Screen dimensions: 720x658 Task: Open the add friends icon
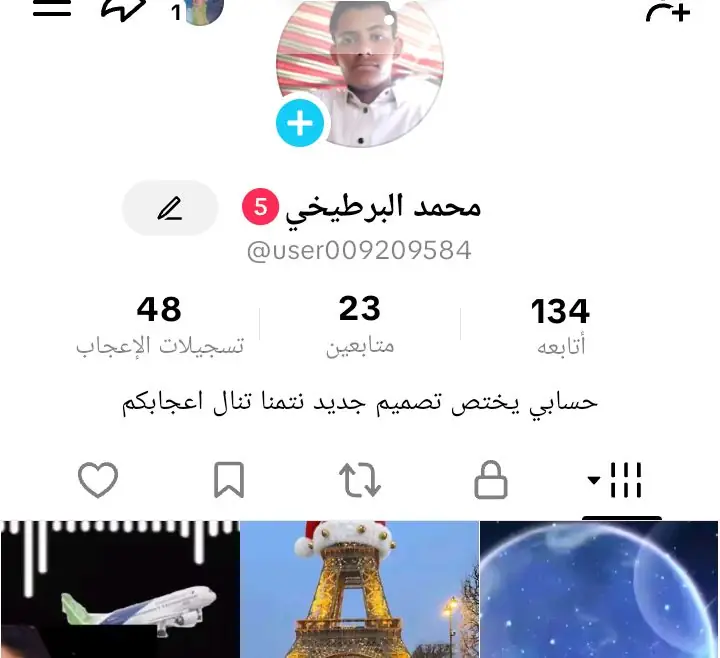[x=667, y=10]
